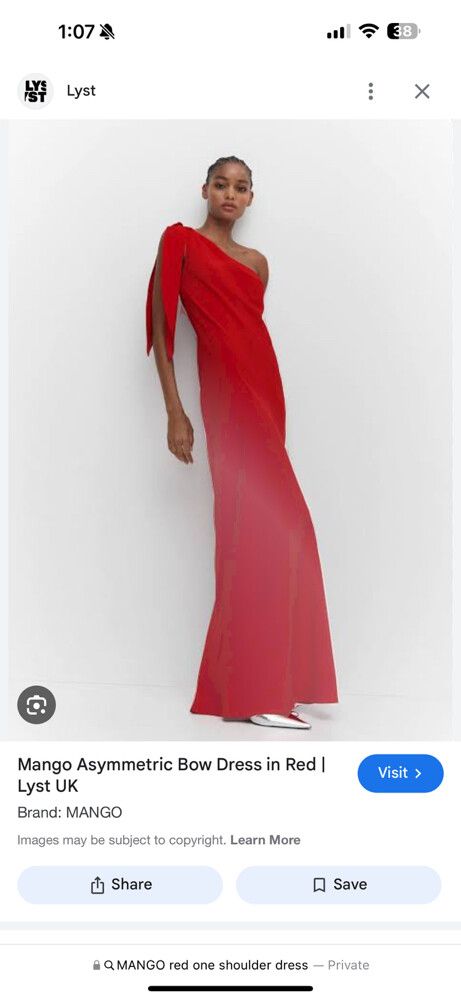Open the three-dot overflow menu
This screenshot has width=461, height=1000.
point(370,91)
